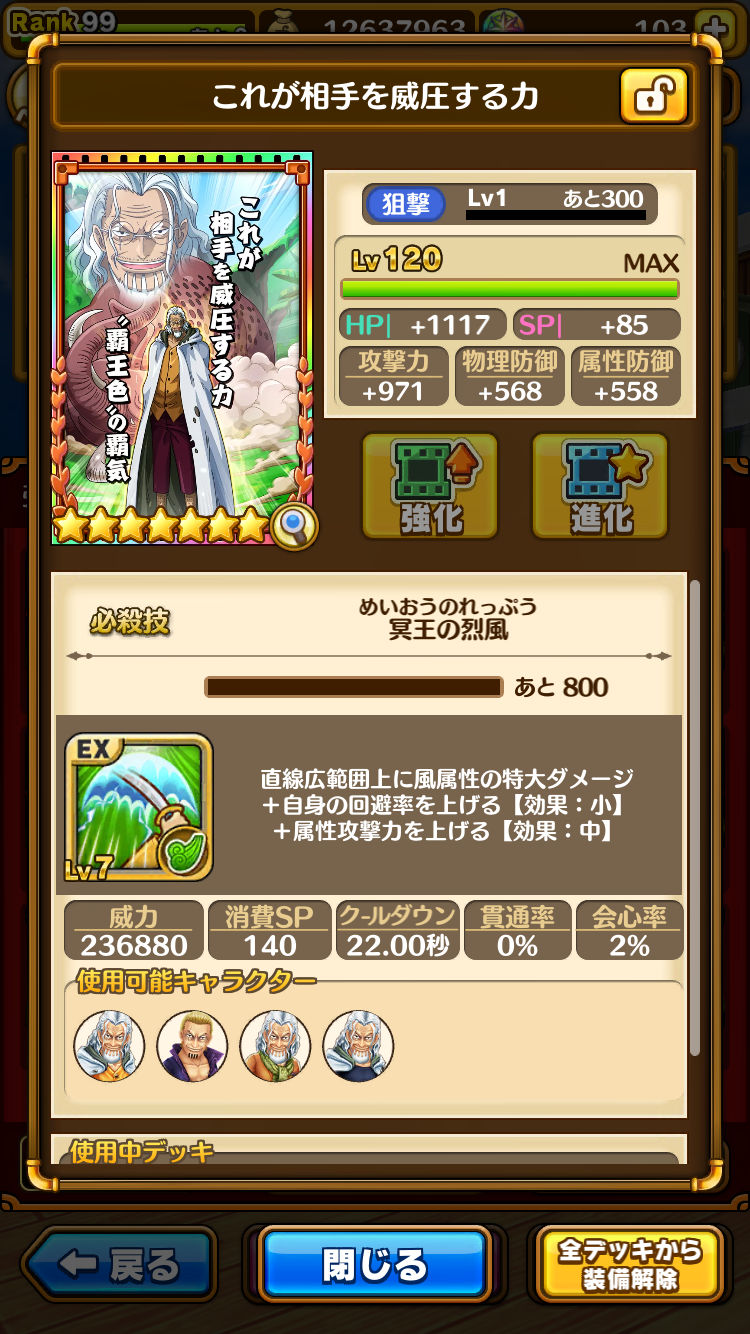Select the first usable character portrait

point(109,1046)
